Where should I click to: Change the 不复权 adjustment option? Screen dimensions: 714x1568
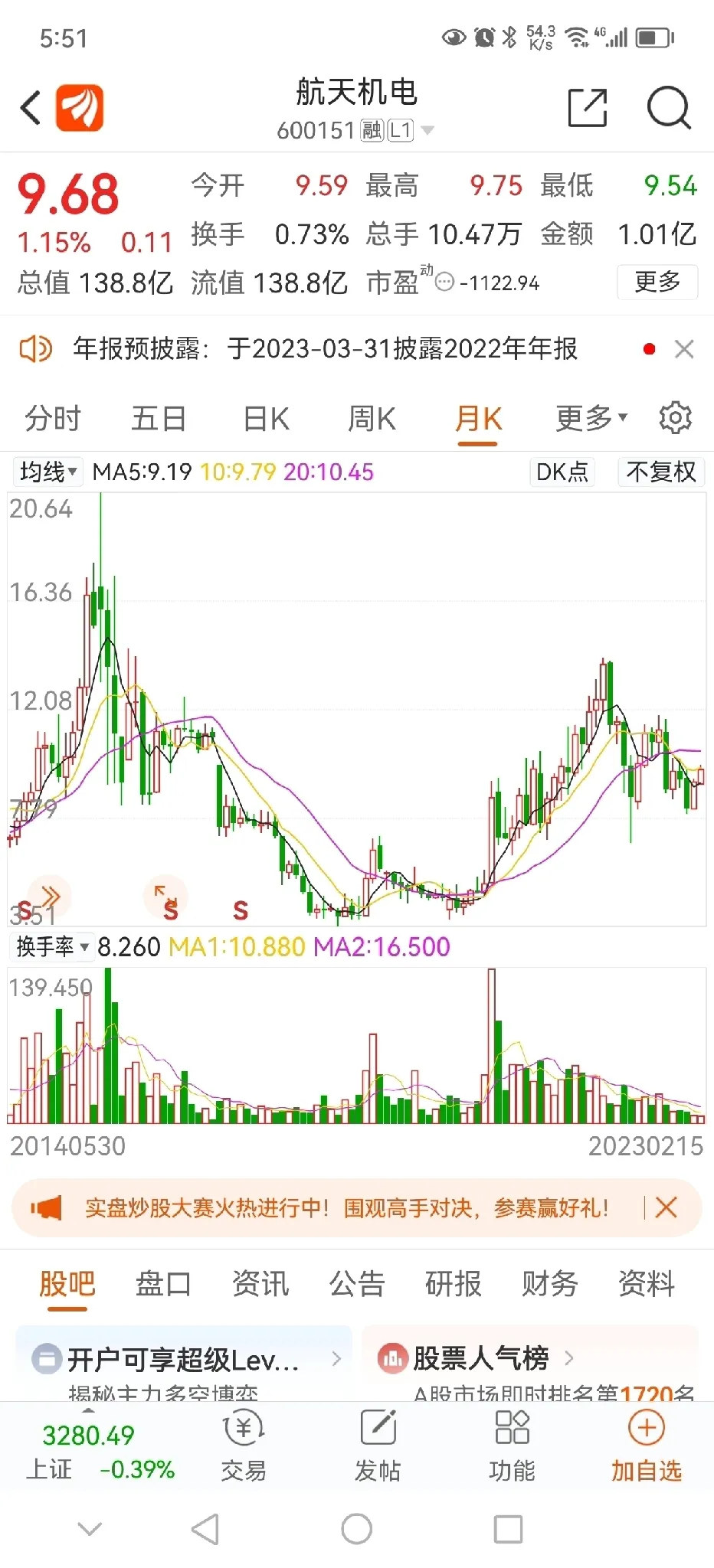tap(661, 472)
